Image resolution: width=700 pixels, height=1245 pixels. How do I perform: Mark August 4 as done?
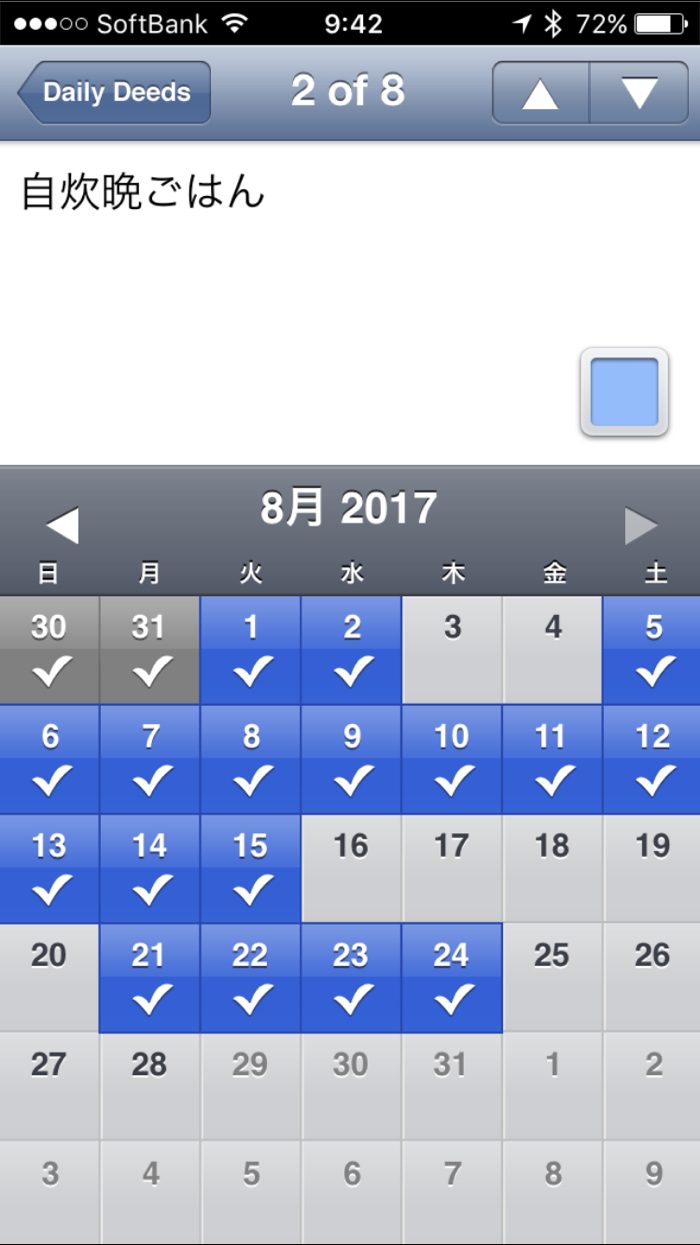click(553, 650)
